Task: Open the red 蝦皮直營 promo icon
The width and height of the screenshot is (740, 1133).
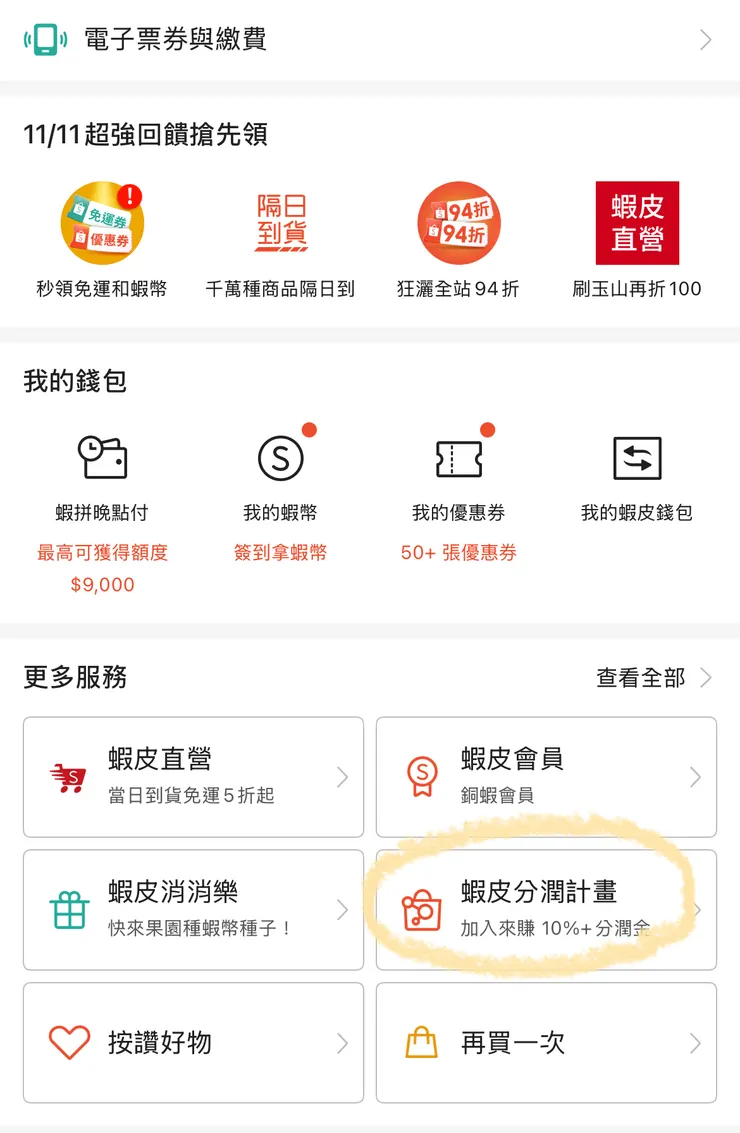Action: click(637, 223)
